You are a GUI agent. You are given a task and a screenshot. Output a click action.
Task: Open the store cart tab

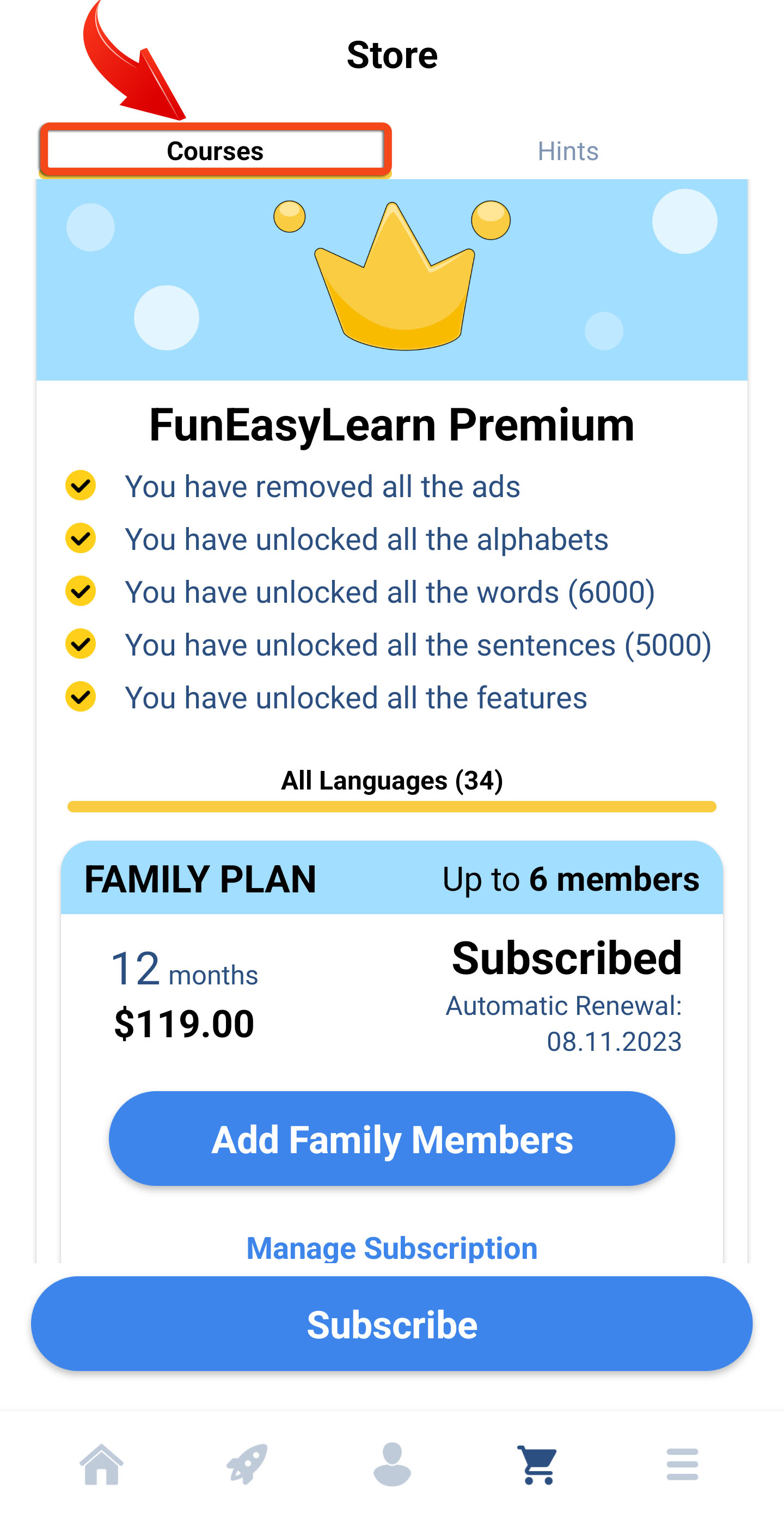pyautogui.click(x=537, y=1464)
